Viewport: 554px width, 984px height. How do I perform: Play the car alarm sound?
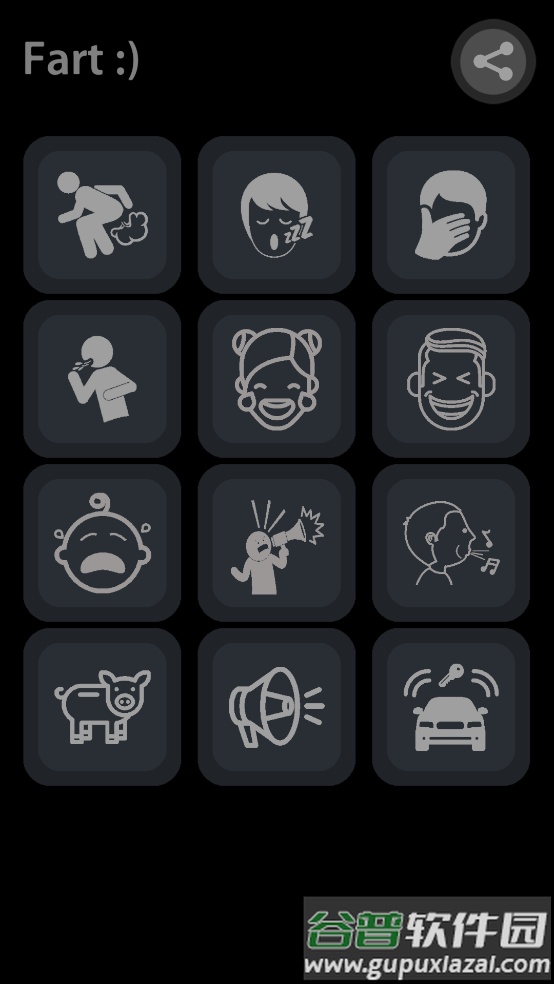pyautogui.click(x=451, y=707)
